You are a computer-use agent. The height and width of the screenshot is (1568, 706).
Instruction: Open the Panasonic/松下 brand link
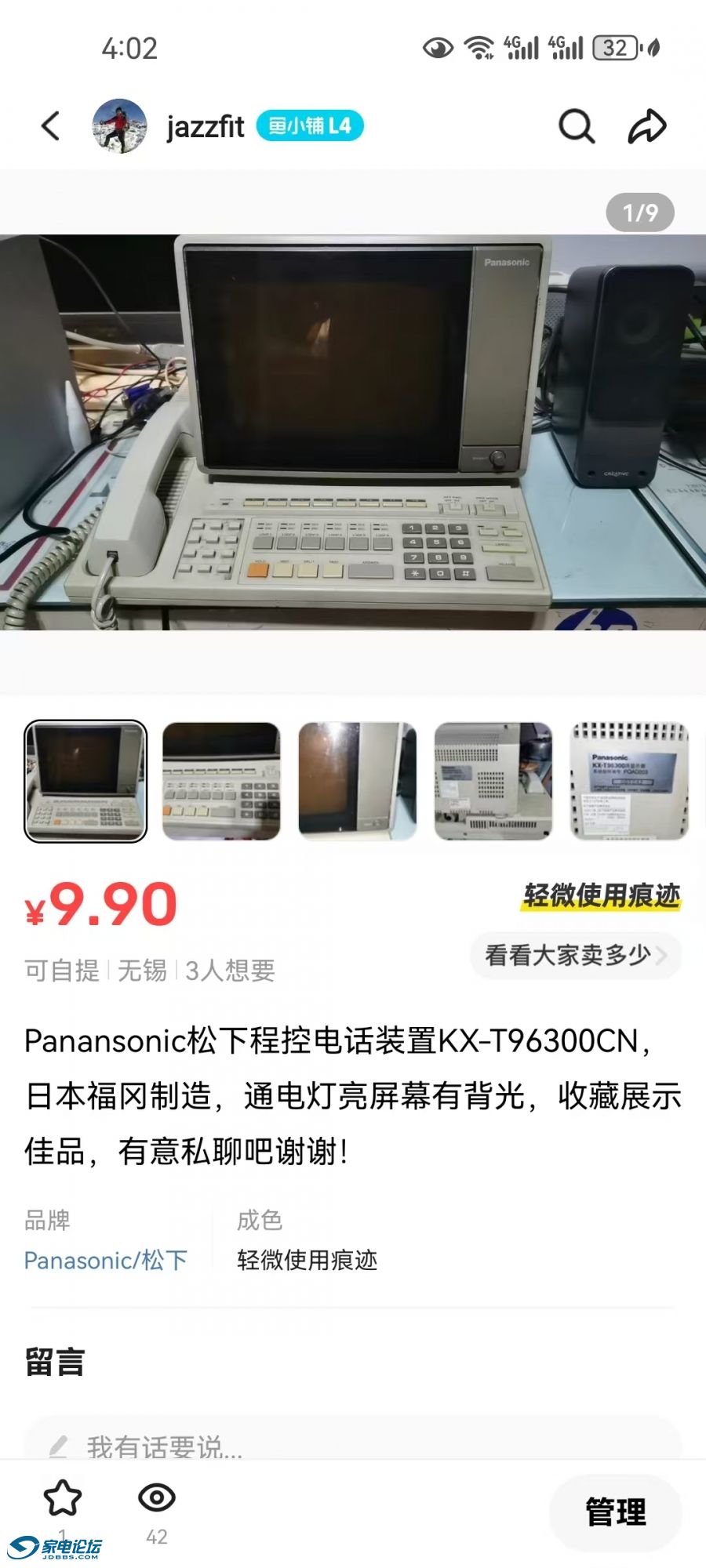(x=106, y=1260)
